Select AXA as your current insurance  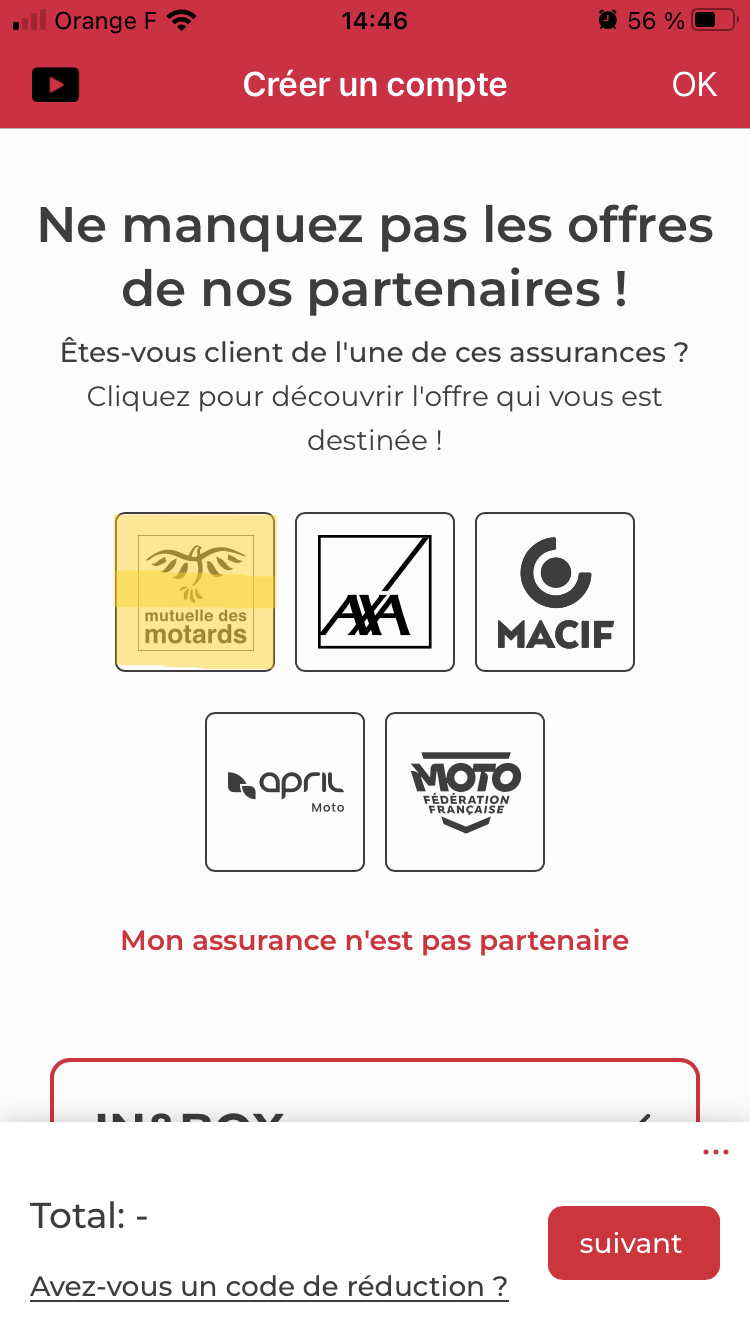[374, 591]
